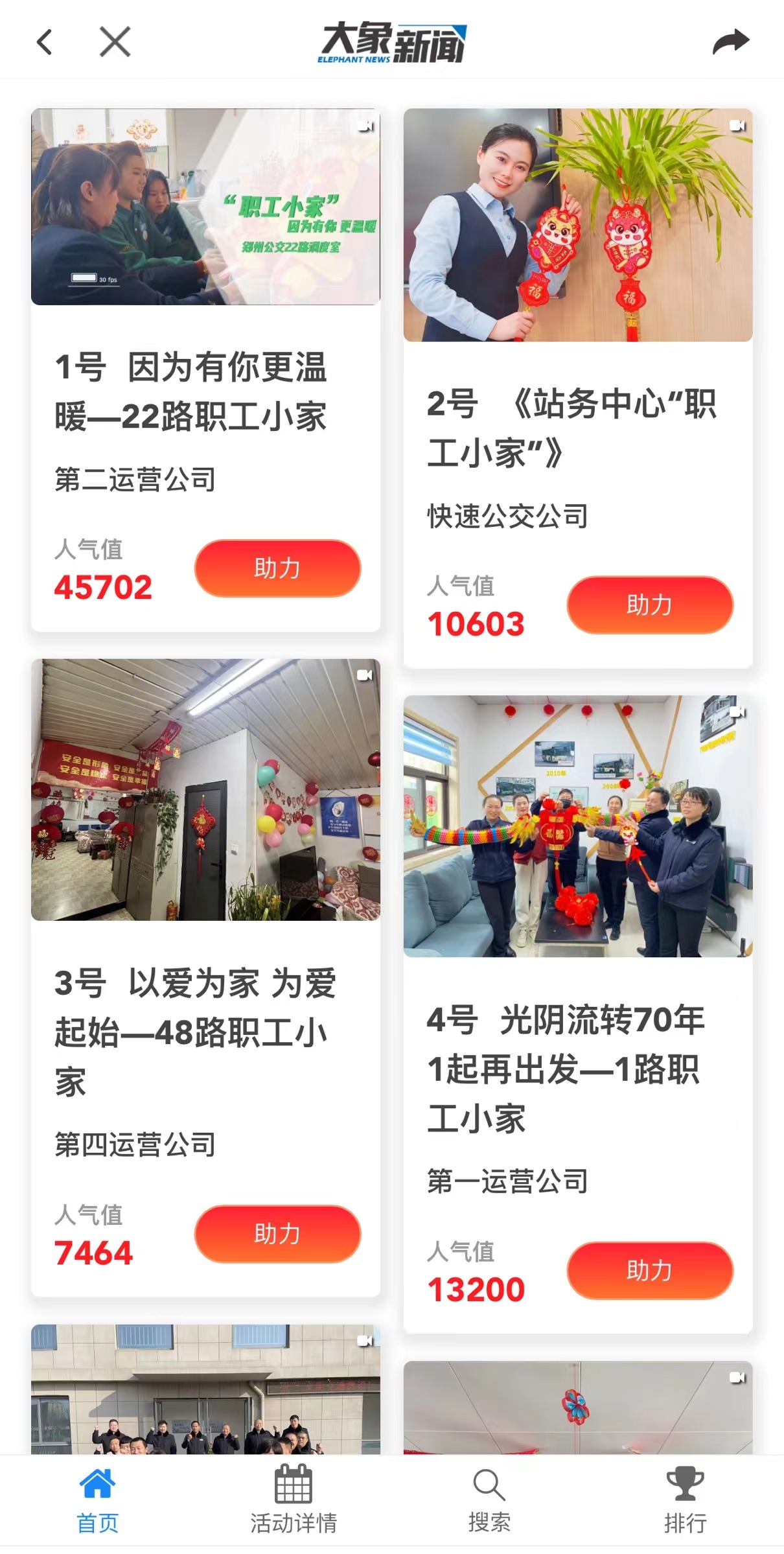This screenshot has height=1554, width=784.
Task: Close the page with the X icon
Action: point(115,42)
